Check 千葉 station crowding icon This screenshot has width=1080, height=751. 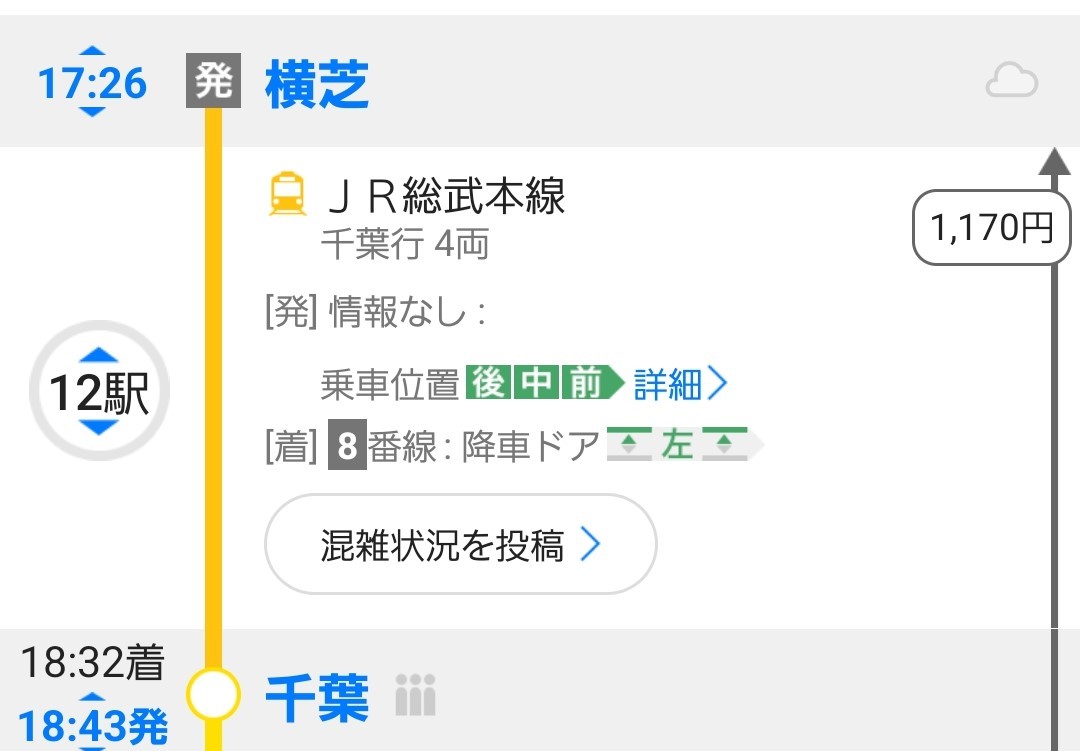(x=415, y=695)
